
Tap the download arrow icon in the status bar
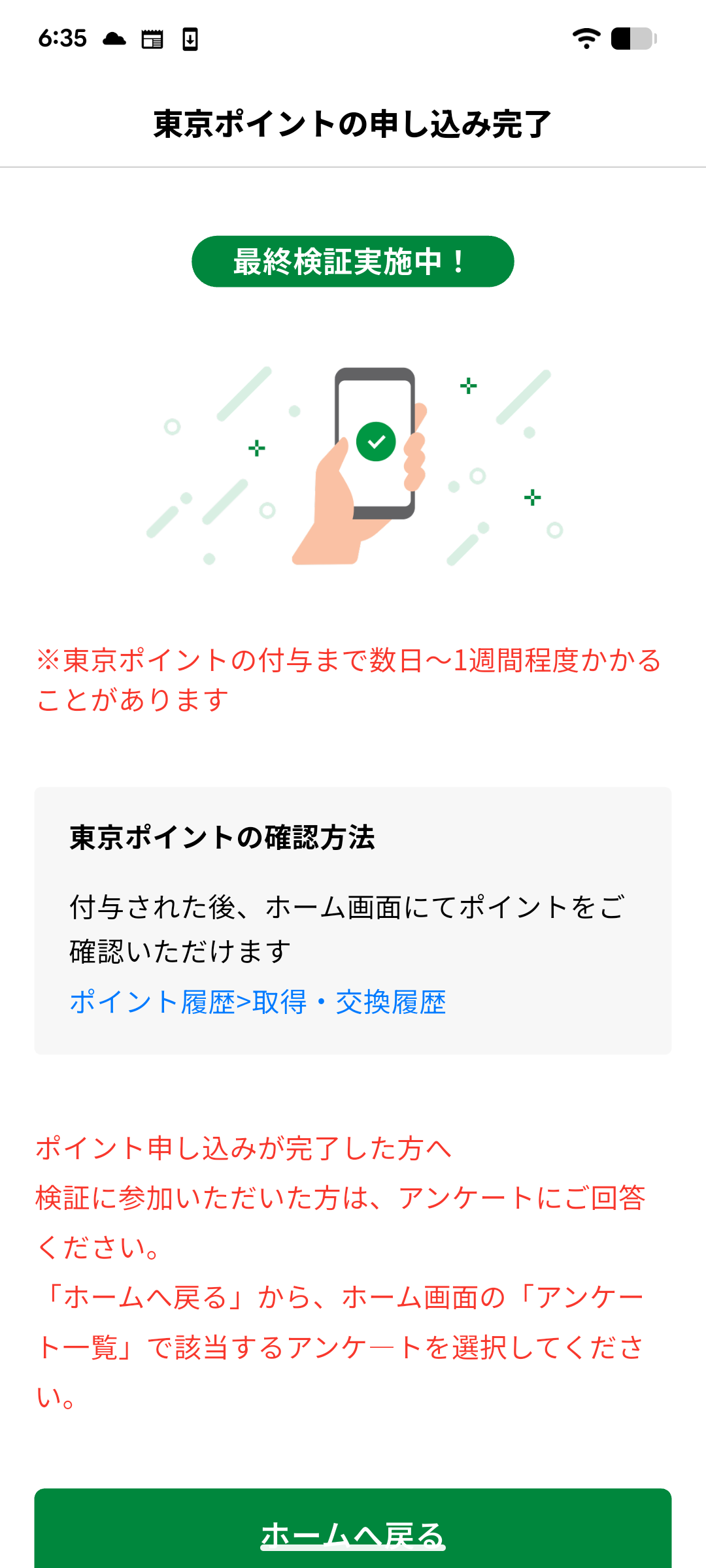[190, 39]
